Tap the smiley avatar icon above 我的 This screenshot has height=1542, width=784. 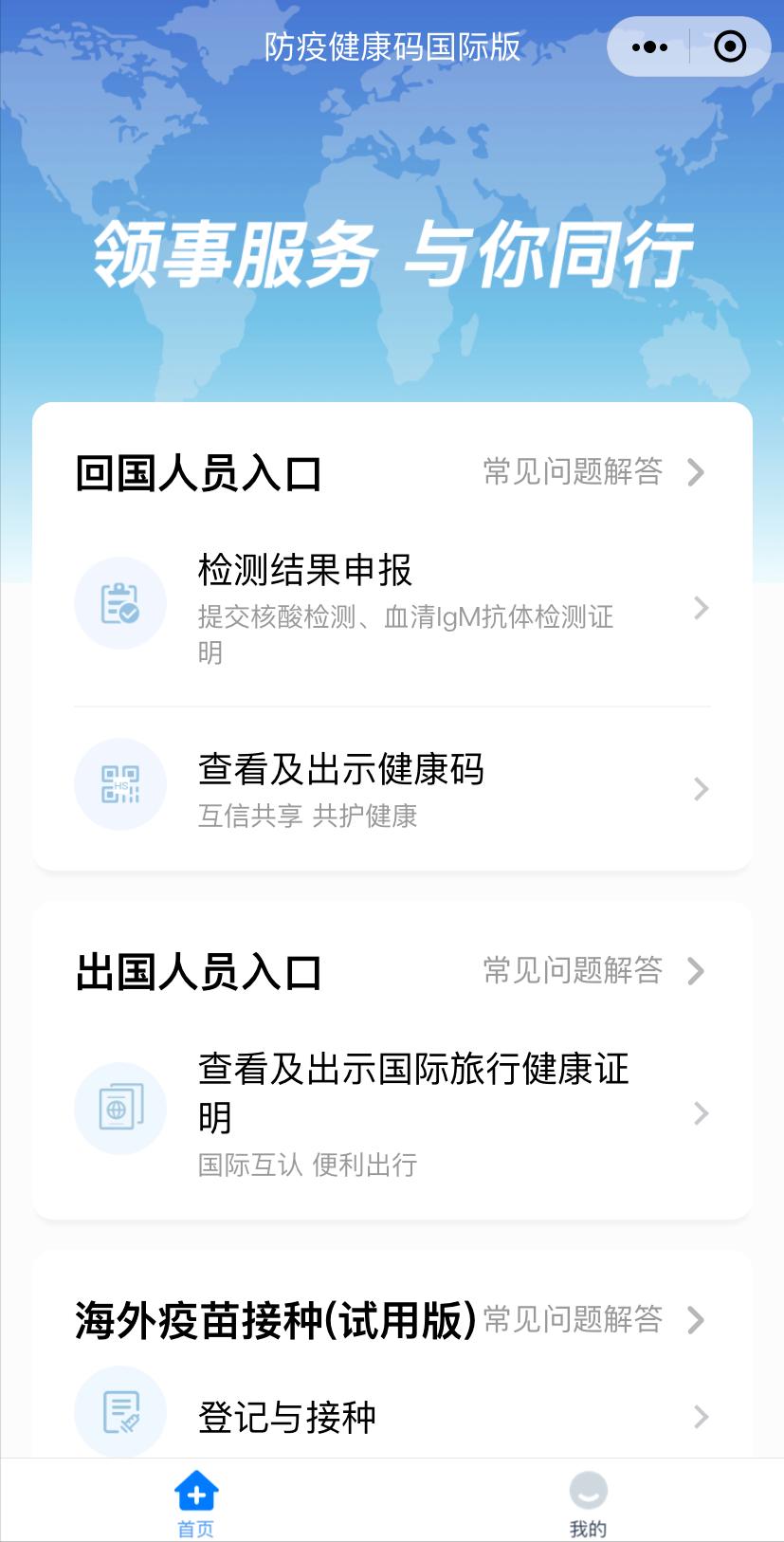pyautogui.click(x=588, y=1488)
